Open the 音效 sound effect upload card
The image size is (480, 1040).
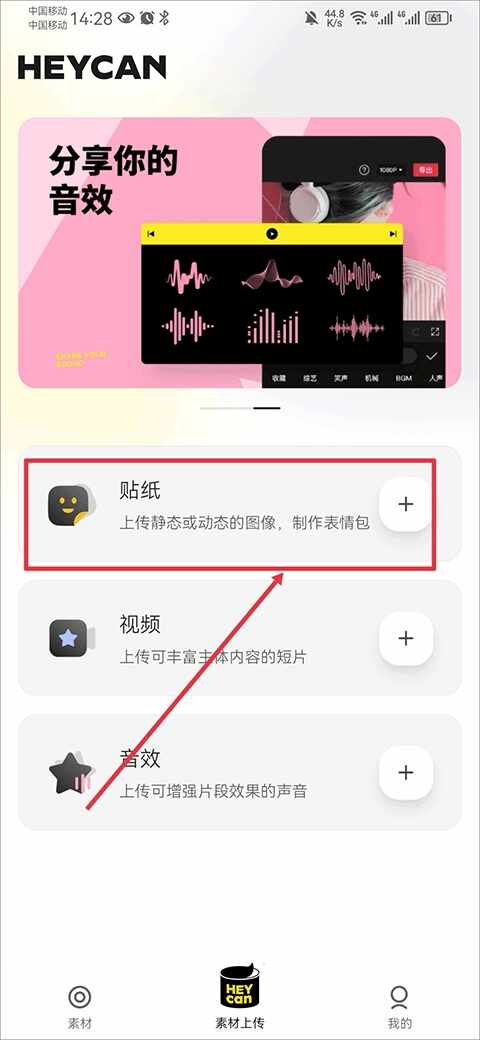coord(240,772)
